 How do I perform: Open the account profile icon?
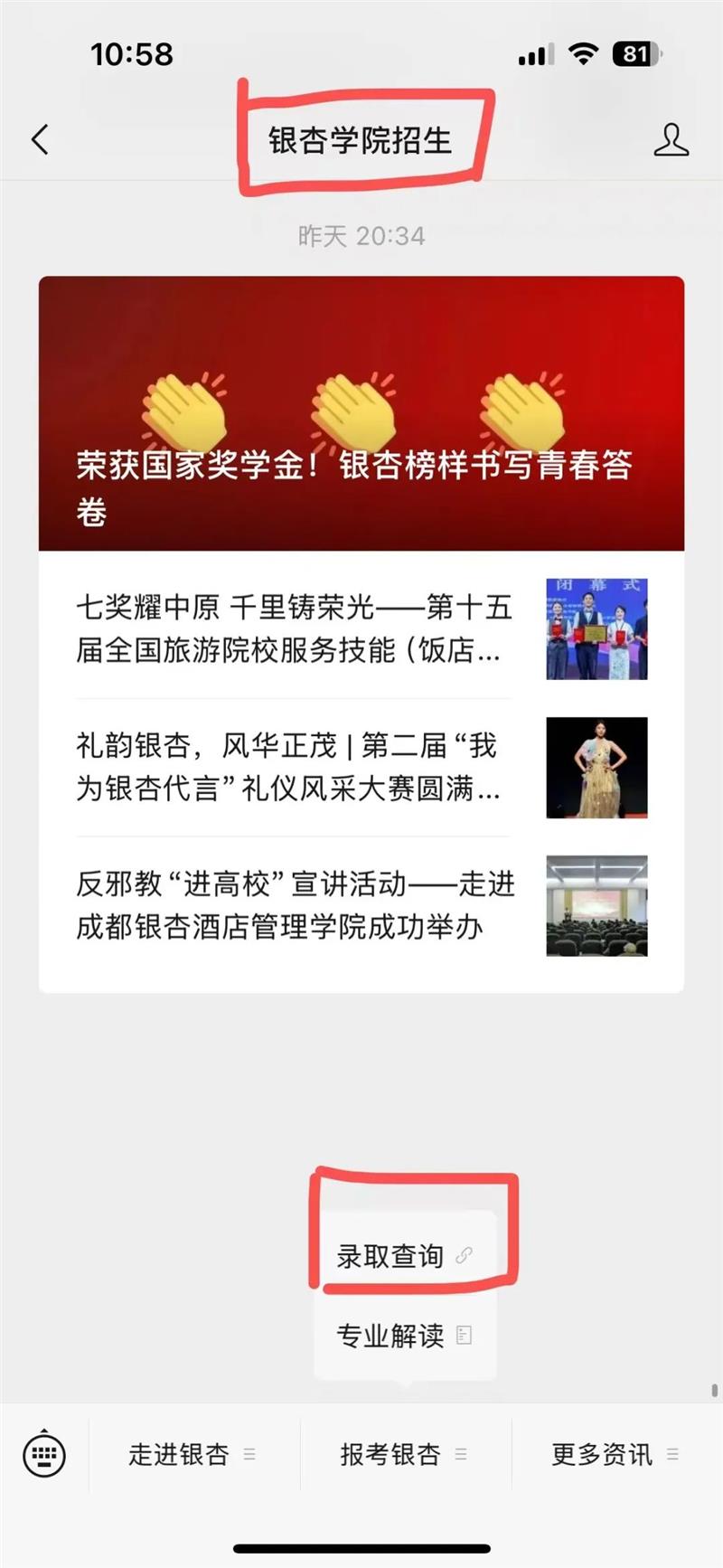(671, 140)
